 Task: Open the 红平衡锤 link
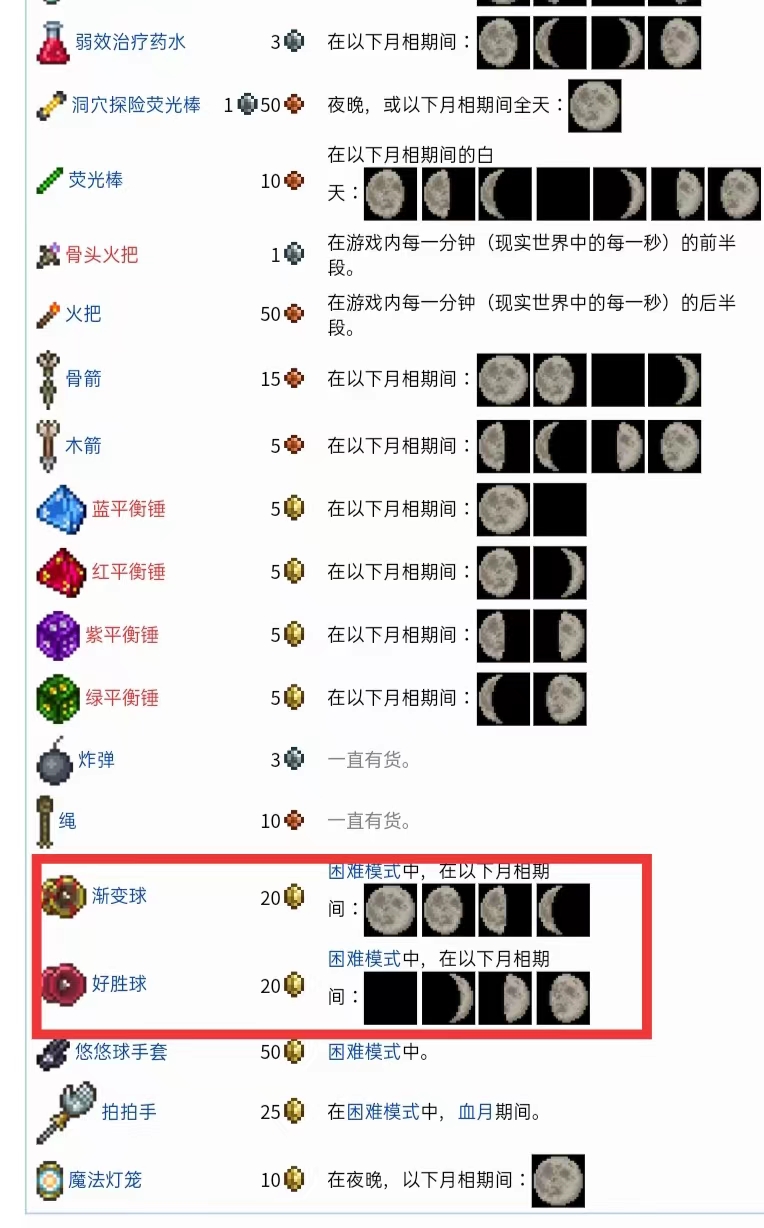pyautogui.click(x=128, y=572)
